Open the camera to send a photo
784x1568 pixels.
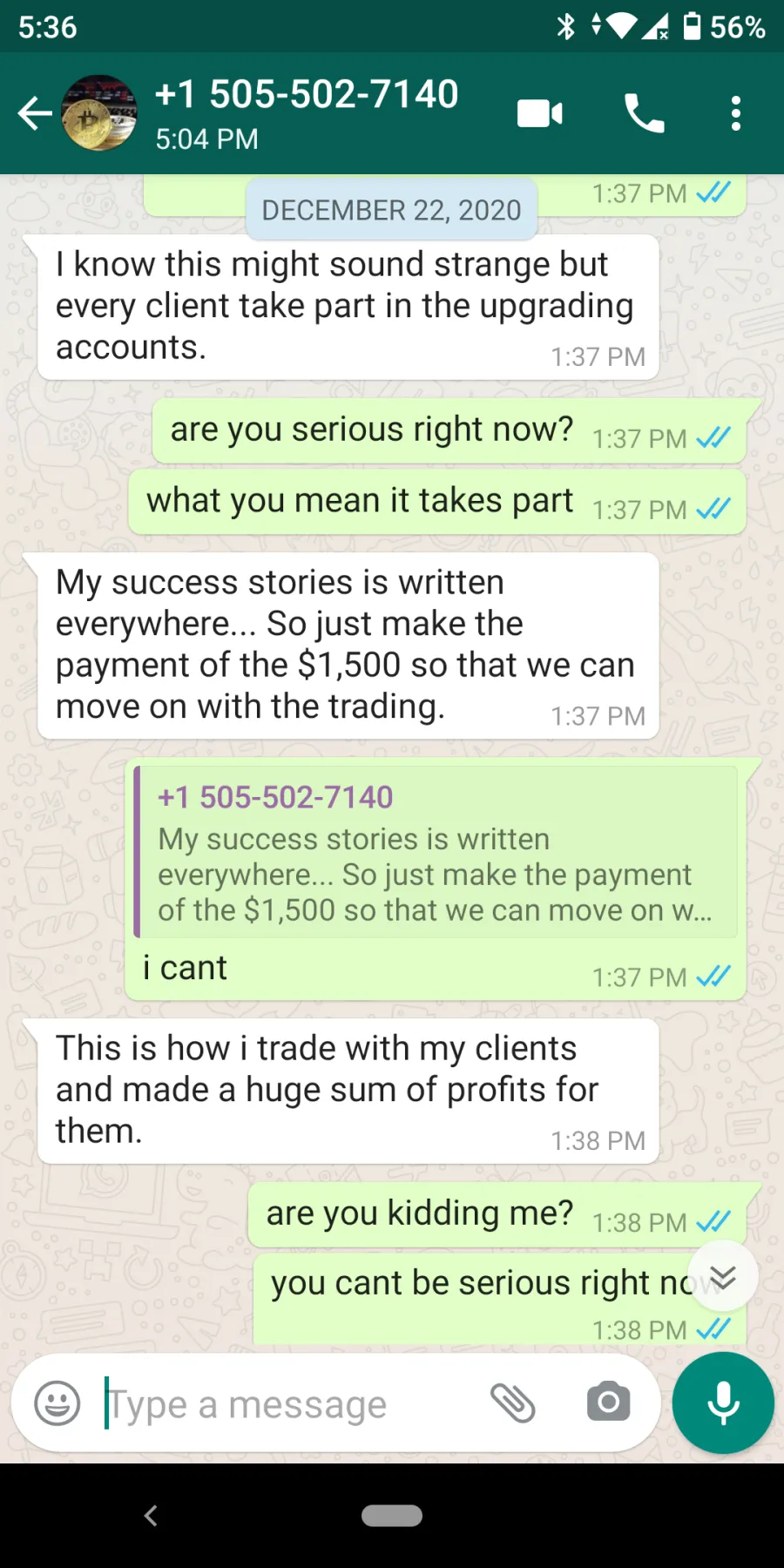tap(609, 1402)
